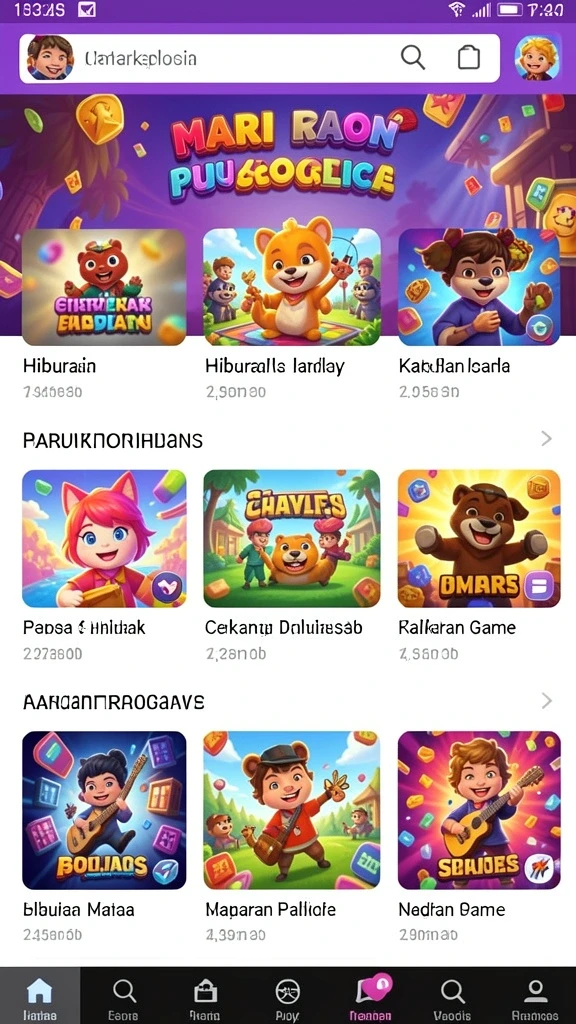Screen dimensions: 576x1024
Task: Expand the third section's arrow
Action: pyautogui.click(x=547, y=701)
